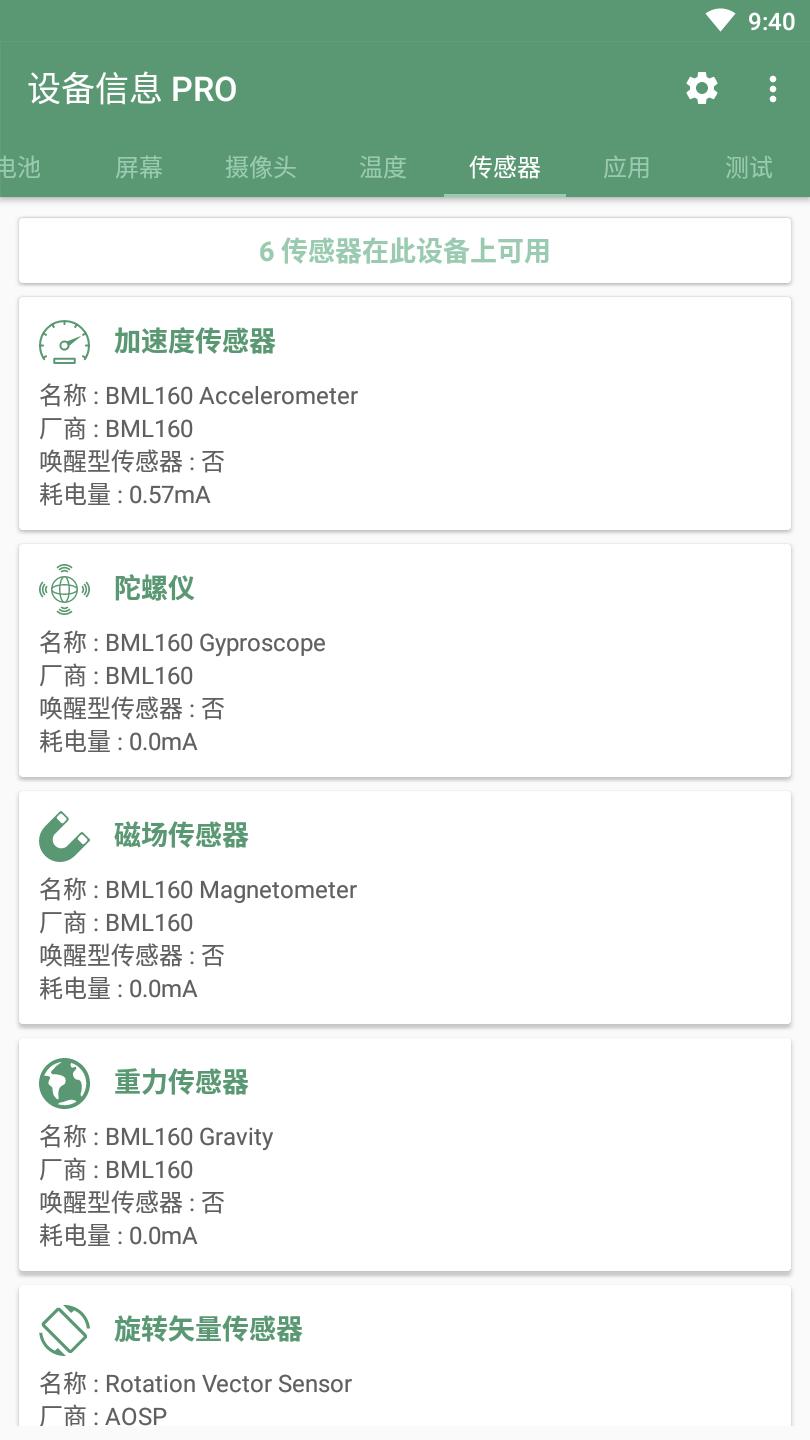
Task: Click the accelerometer sensor speedometer icon
Action: (64, 342)
